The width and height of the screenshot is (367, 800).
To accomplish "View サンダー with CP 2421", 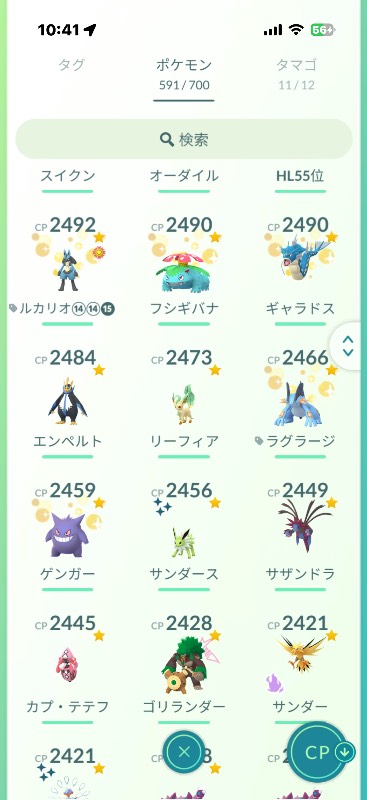I will click(x=300, y=667).
